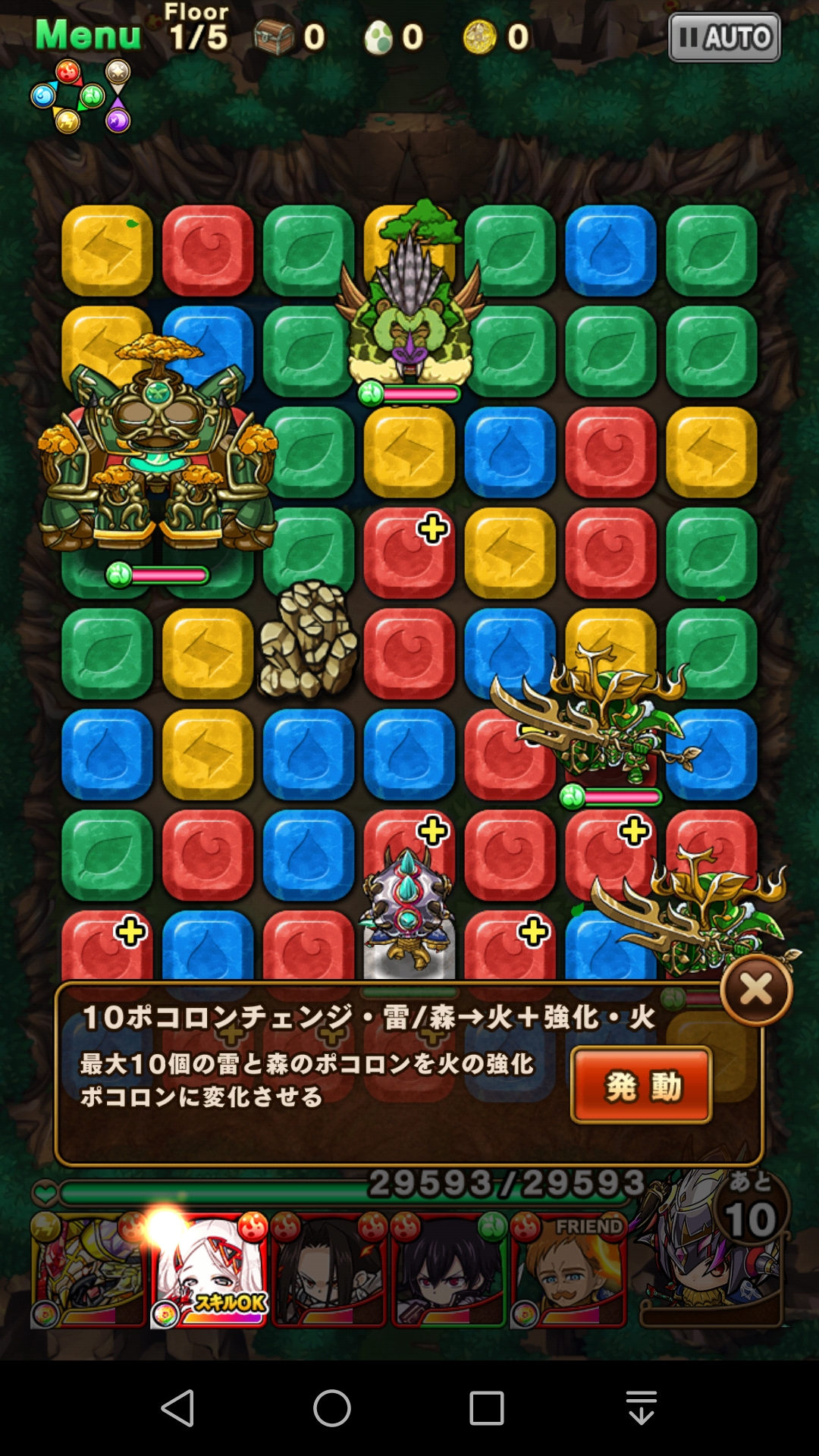The height and width of the screenshot is (1456, 819).
Task: Close the skill description popup
Action: pos(755,990)
